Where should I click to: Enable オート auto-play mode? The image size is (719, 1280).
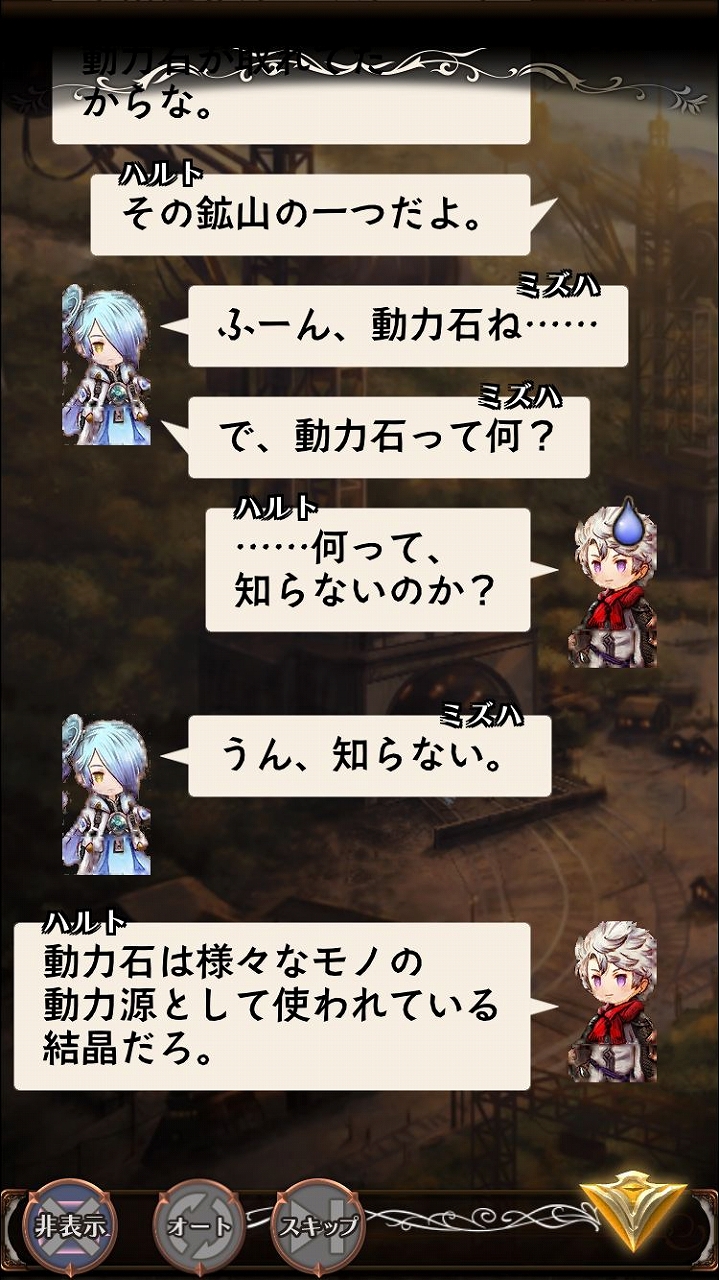coord(199,1226)
